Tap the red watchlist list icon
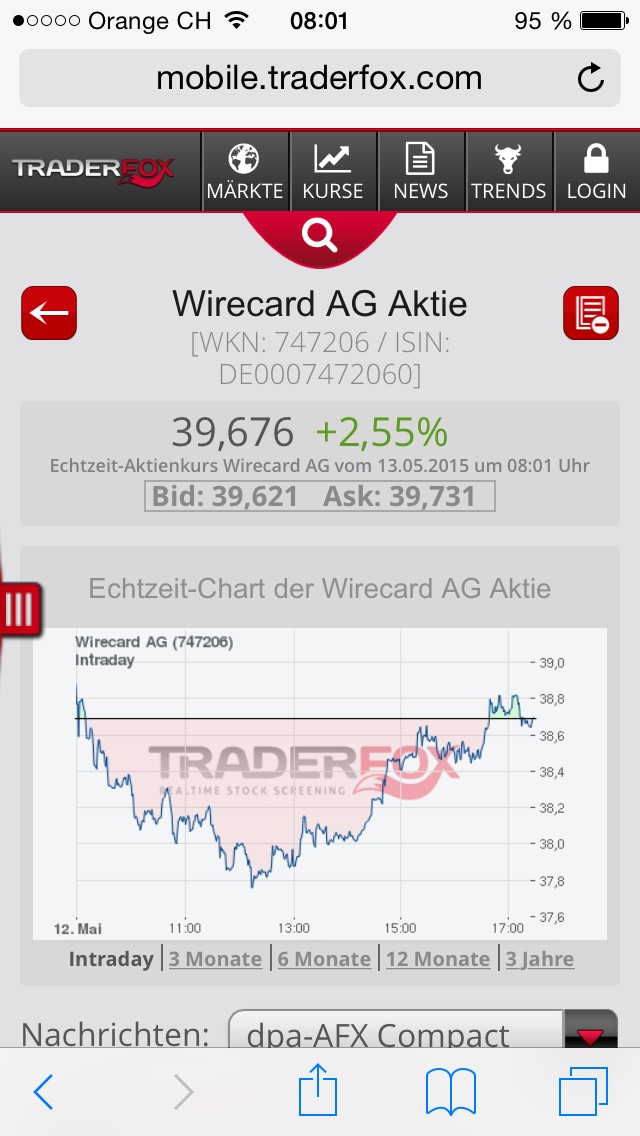The width and height of the screenshot is (640, 1136). (x=590, y=313)
